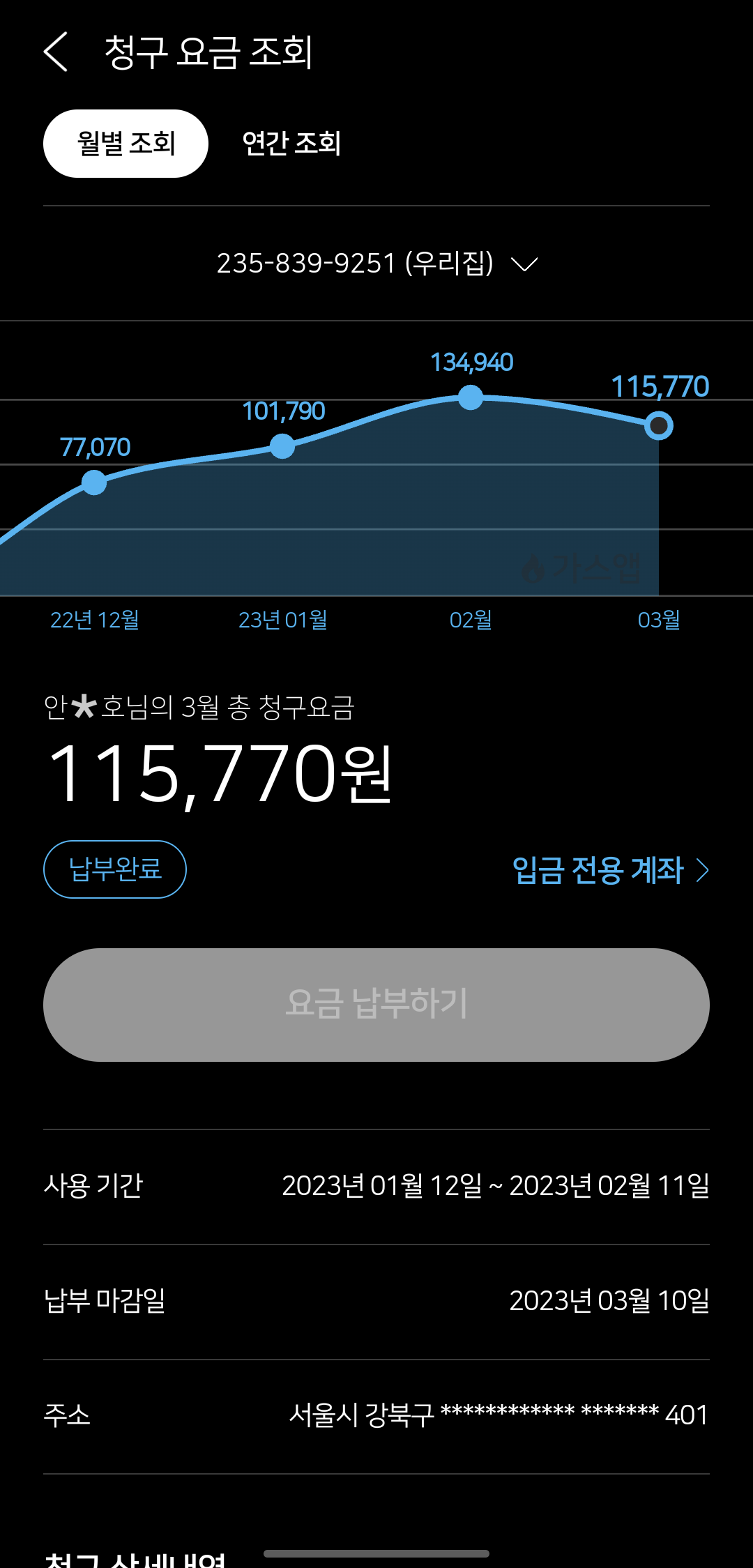The height and width of the screenshot is (1568, 753).
Task: Expand the 235-839-9251 (우리집) account dropdown
Action: [376, 264]
